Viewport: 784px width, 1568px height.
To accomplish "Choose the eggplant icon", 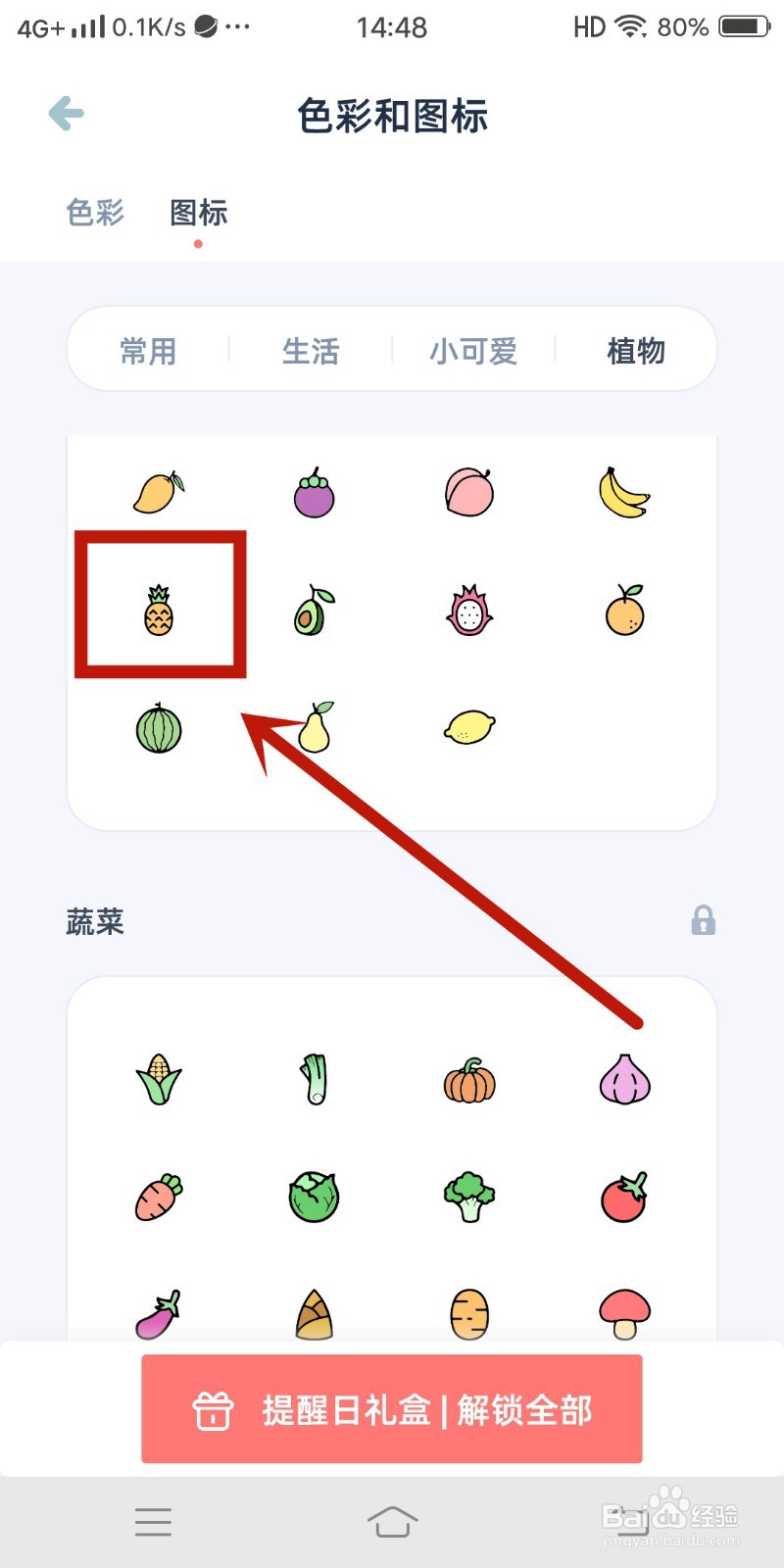I will pyautogui.click(x=159, y=1315).
